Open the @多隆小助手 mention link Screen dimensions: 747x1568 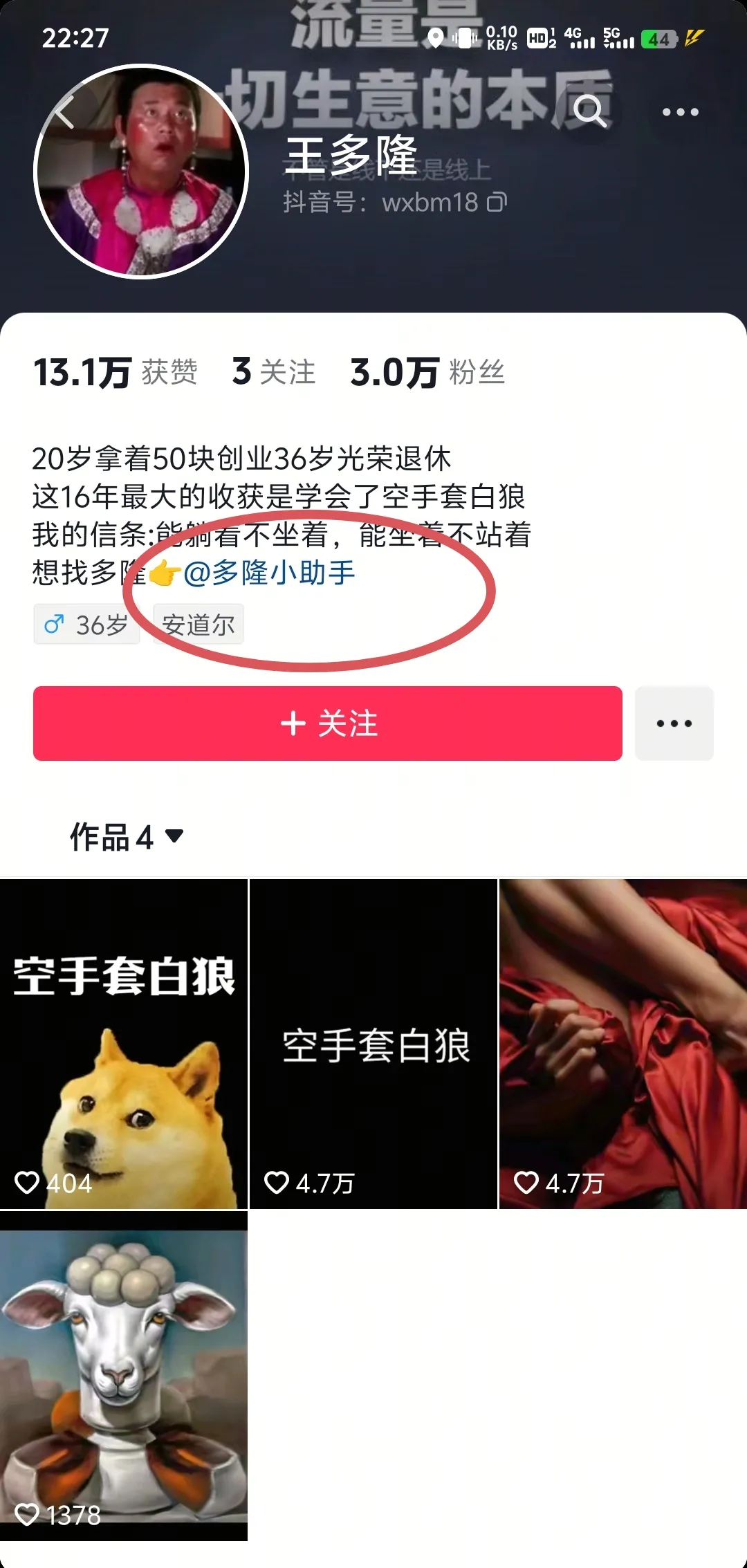pyautogui.click(x=270, y=573)
